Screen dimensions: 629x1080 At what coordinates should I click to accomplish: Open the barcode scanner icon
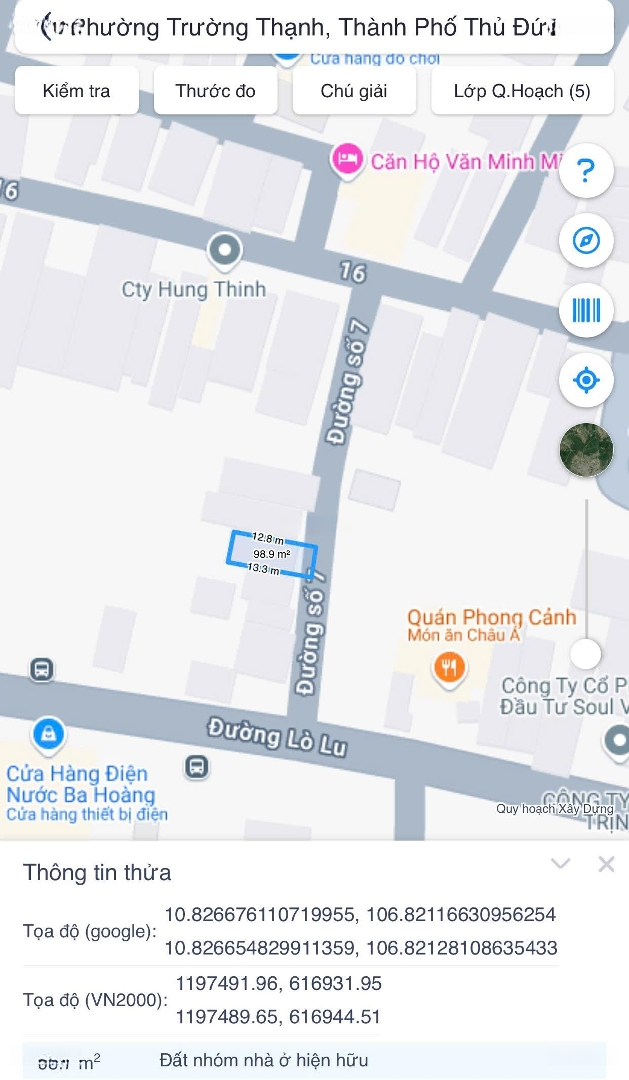tap(586, 310)
